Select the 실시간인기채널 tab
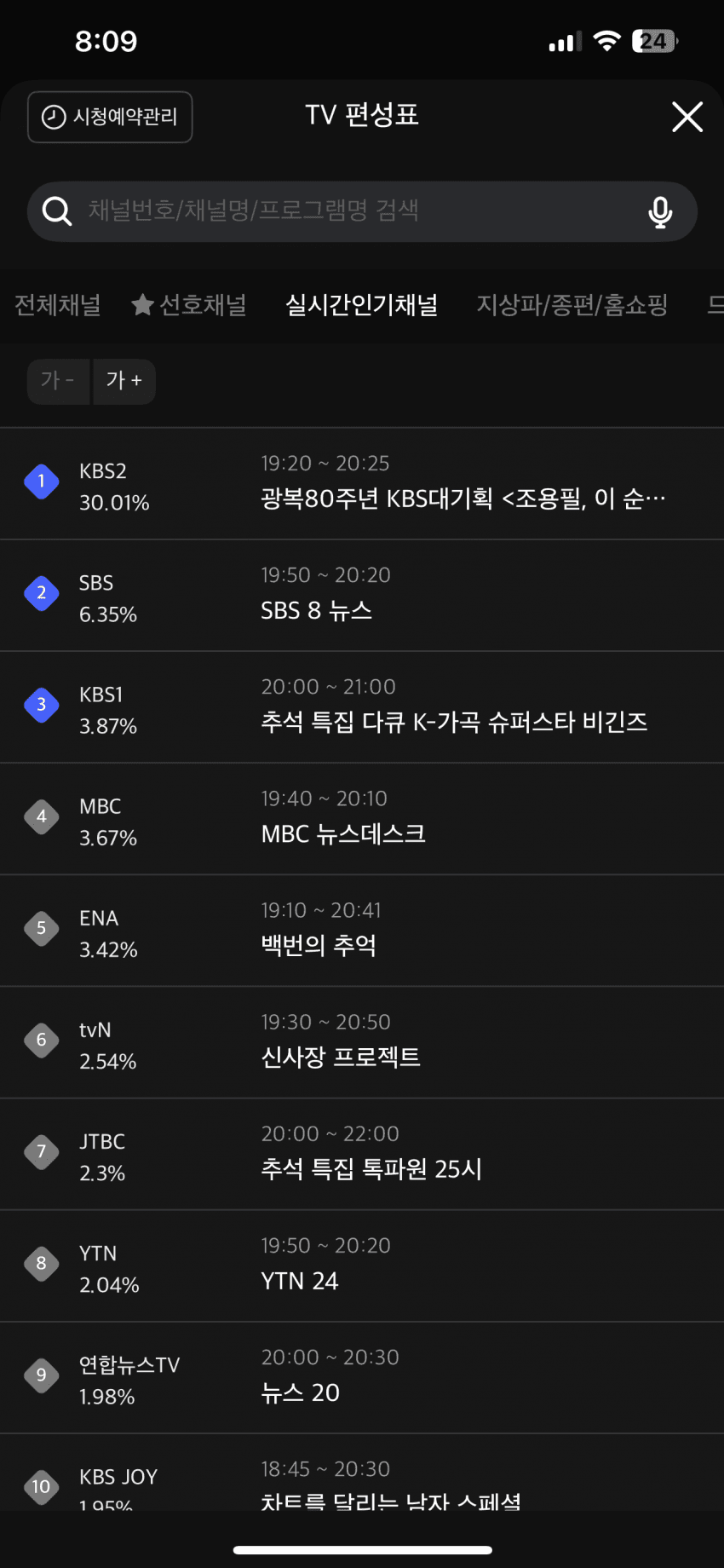724x1568 pixels. tap(361, 305)
